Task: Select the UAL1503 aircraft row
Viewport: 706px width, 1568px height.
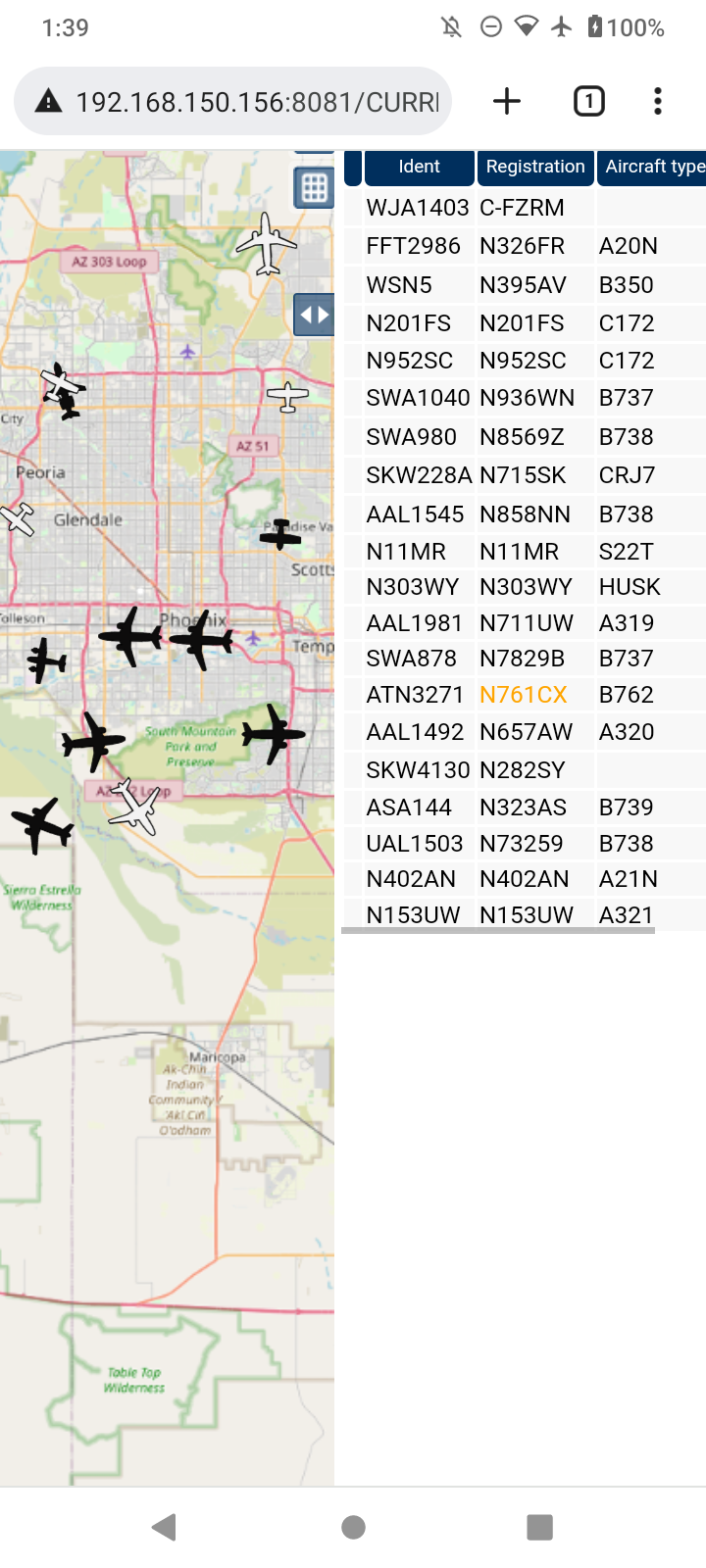Action: (x=525, y=844)
